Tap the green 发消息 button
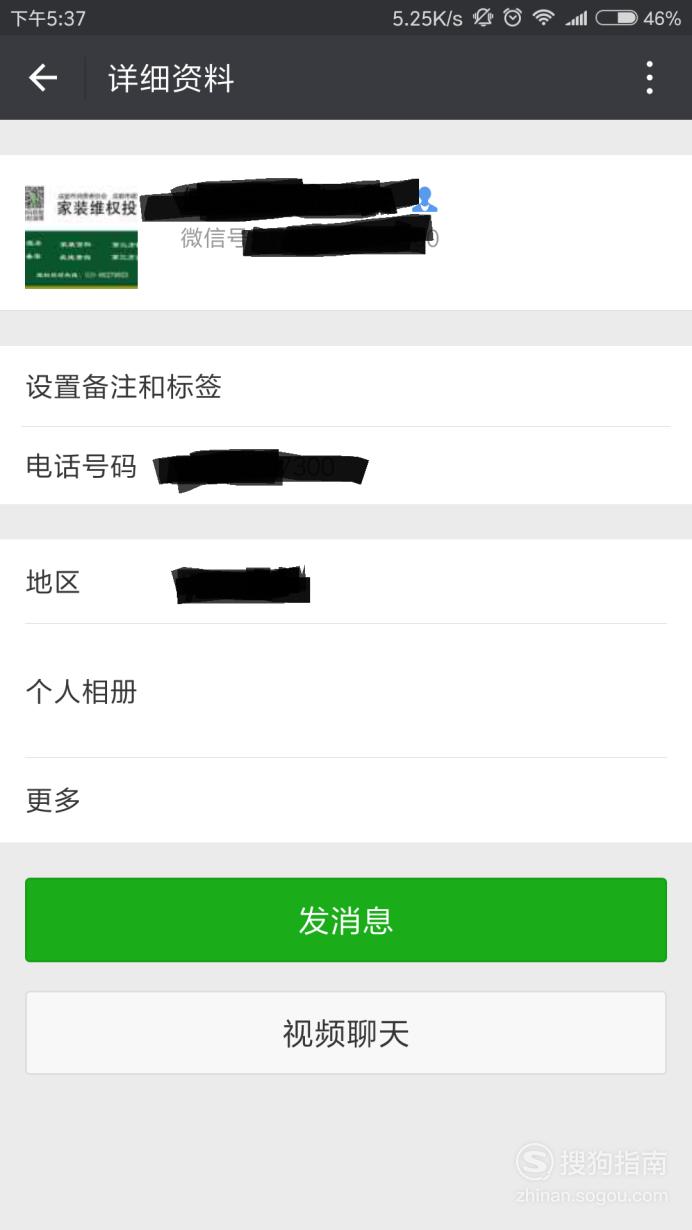The height and width of the screenshot is (1230, 692). [346, 920]
